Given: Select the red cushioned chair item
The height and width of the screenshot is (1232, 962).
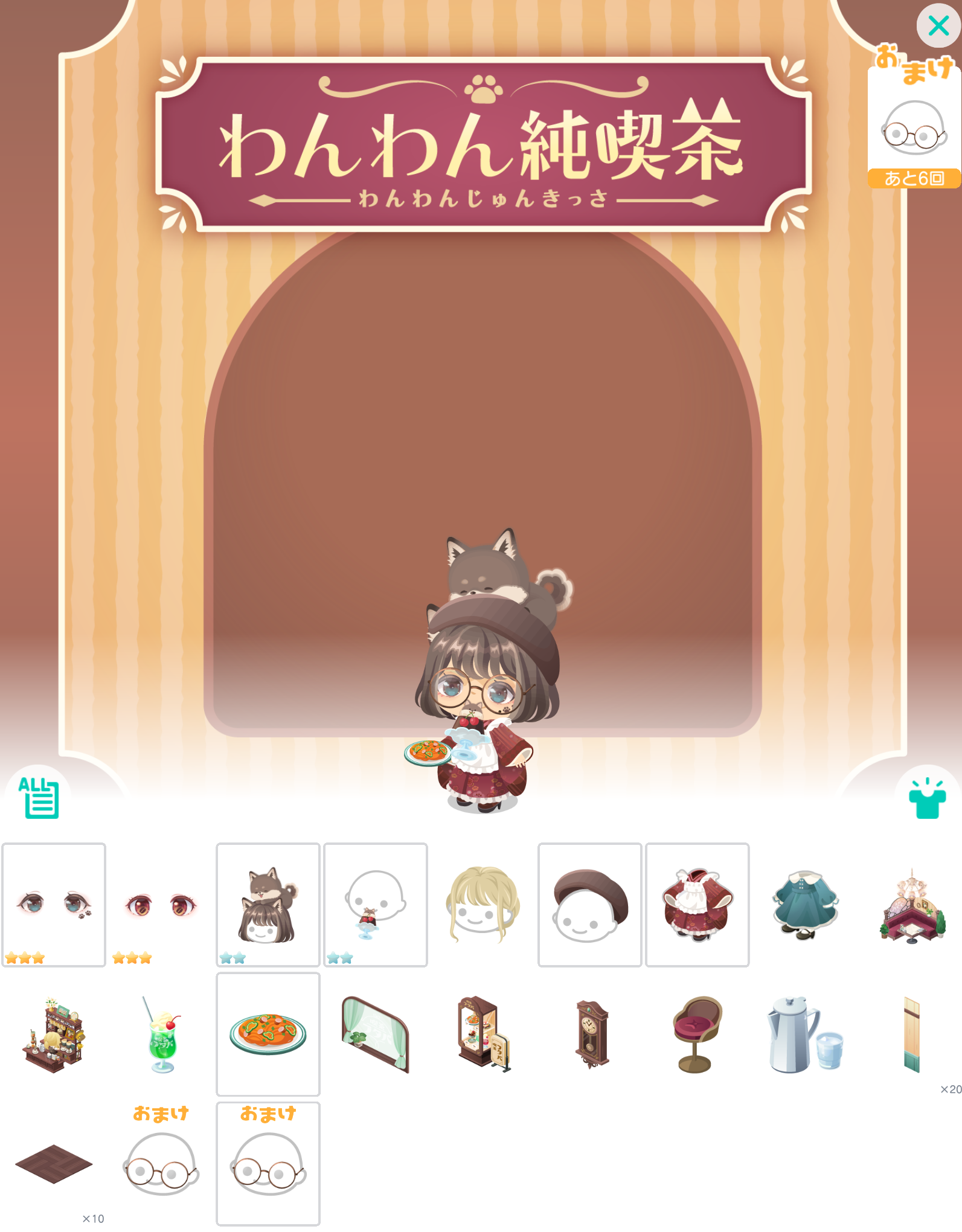Looking at the screenshot, I should tap(697, 1034).
